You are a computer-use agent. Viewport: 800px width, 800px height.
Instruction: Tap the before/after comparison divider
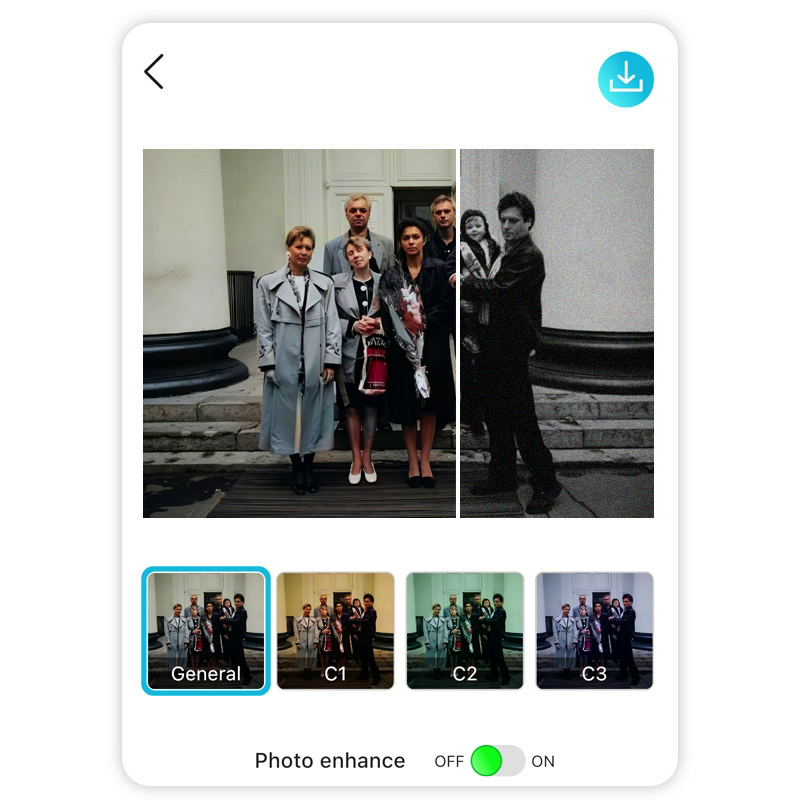point(458,333)
